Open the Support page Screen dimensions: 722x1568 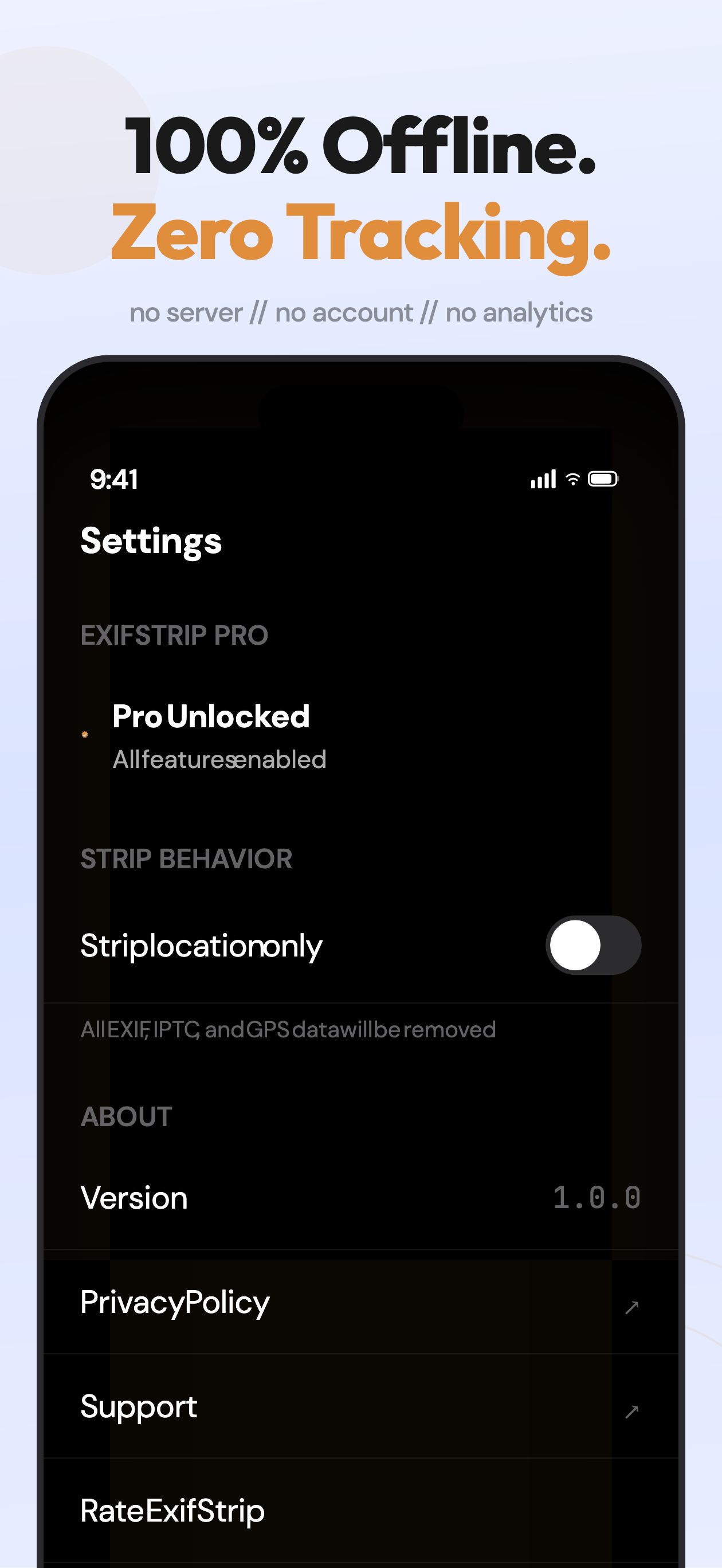pyautogui.click(x=138, y=1407)
